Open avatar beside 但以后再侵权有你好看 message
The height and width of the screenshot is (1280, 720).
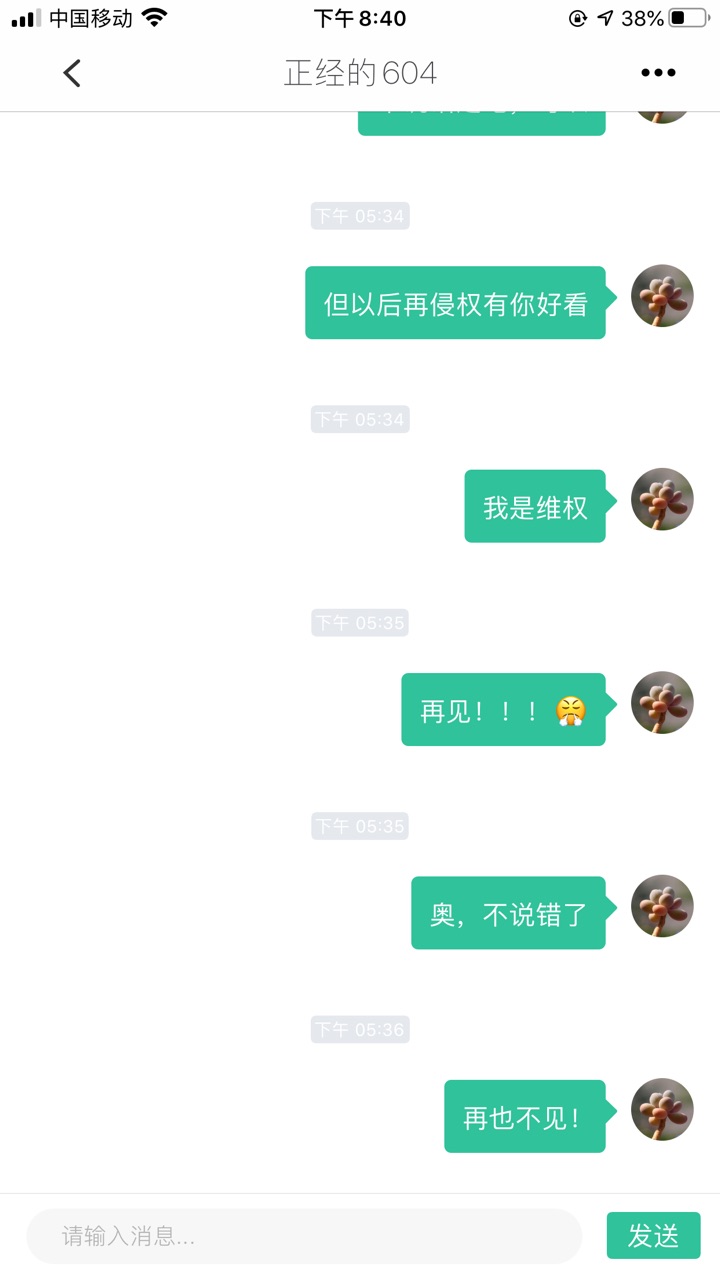[662, 296]
